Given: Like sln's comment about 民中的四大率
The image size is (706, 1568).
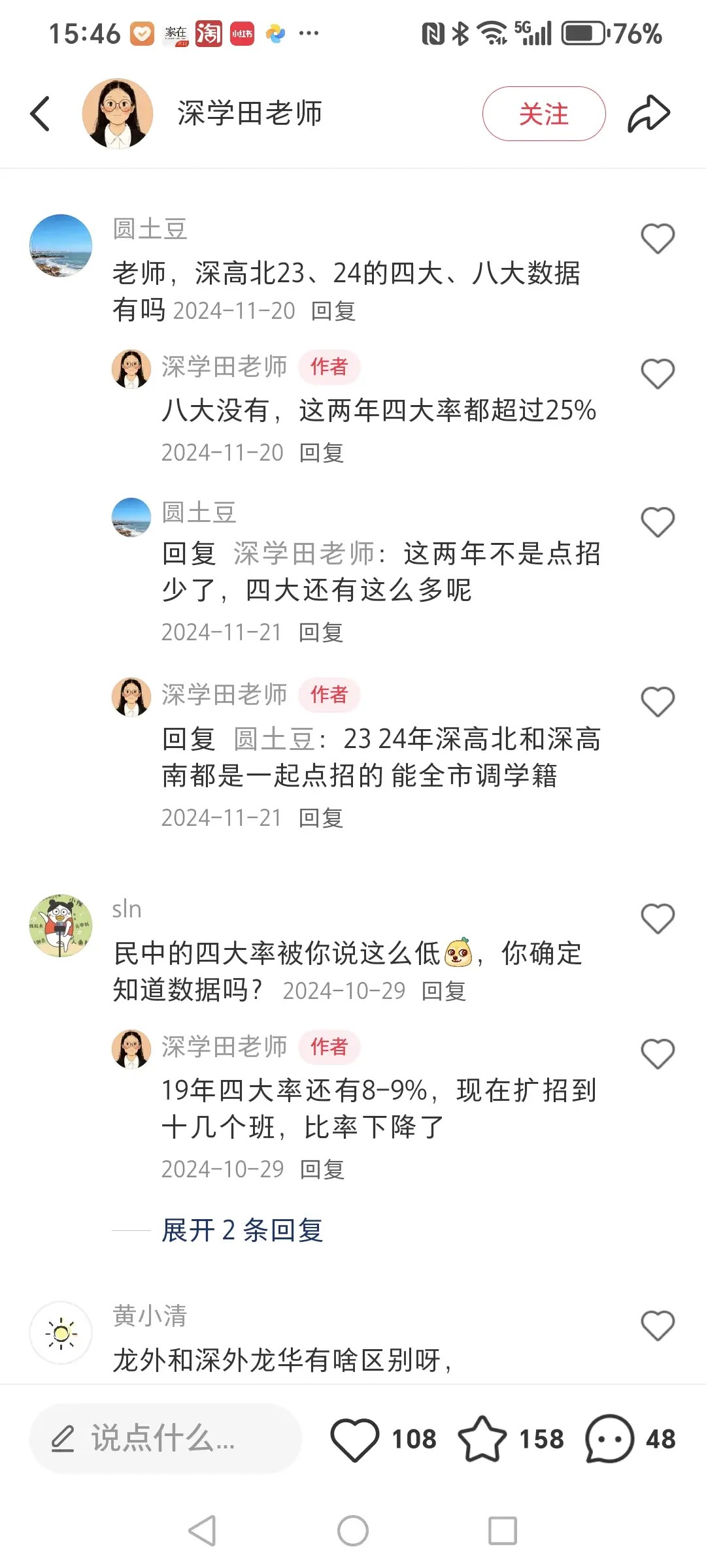Looking at the screenshot, I should tap(658, 919).
